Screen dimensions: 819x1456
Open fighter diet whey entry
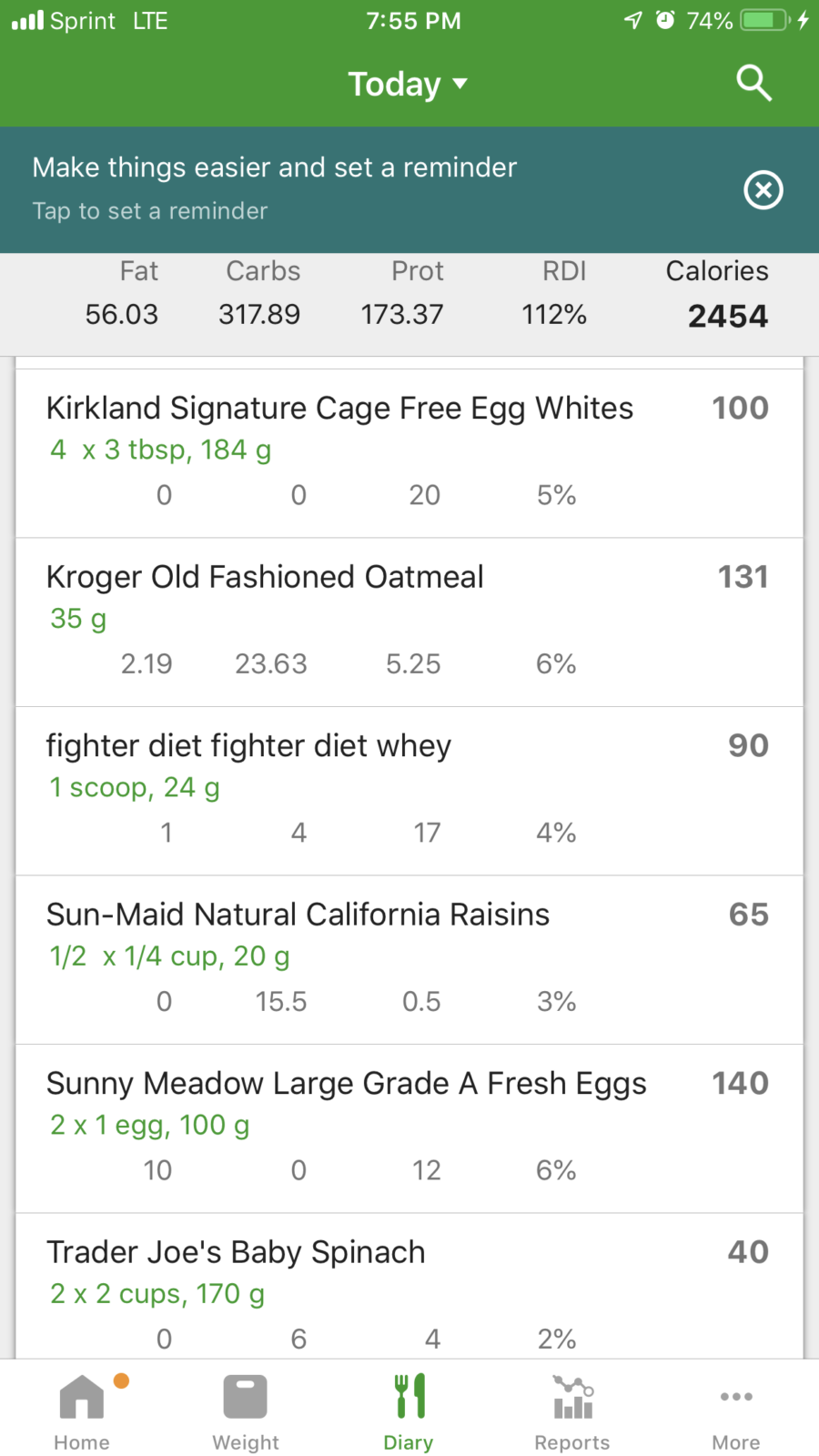tap(409, 791)
